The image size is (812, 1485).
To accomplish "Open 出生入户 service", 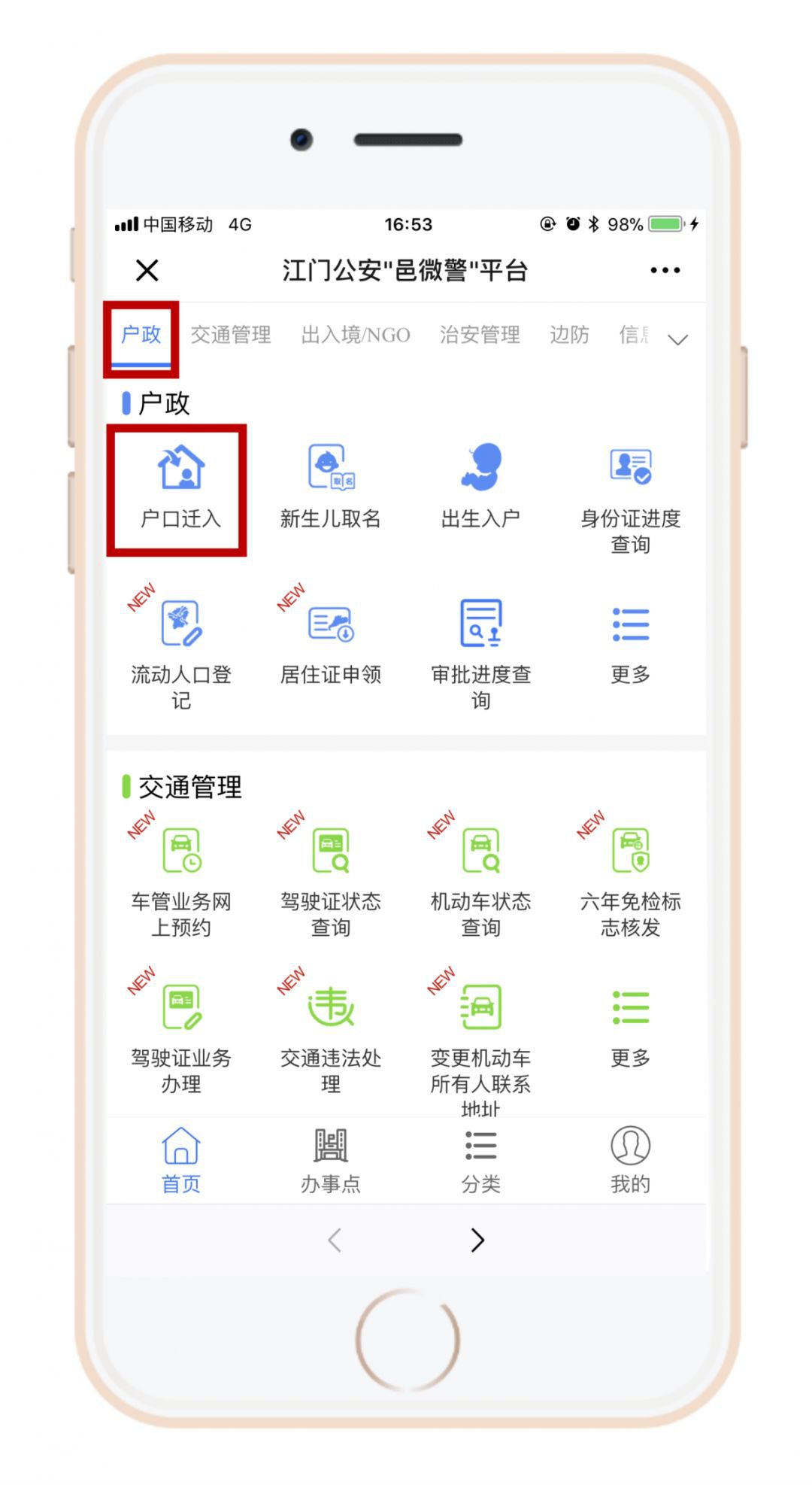I will tap(480, 487).
